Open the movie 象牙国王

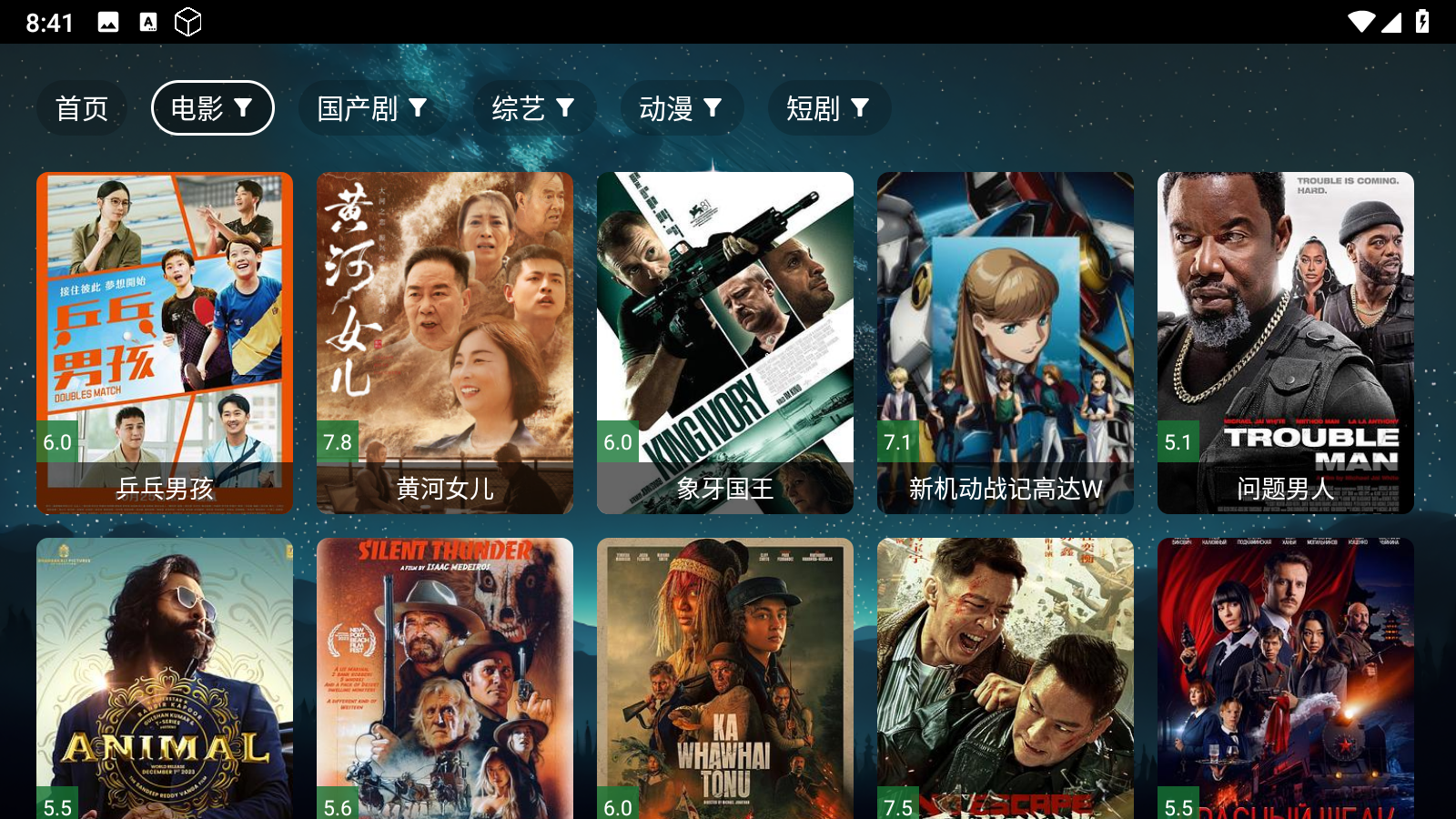(x=725, y=342)
